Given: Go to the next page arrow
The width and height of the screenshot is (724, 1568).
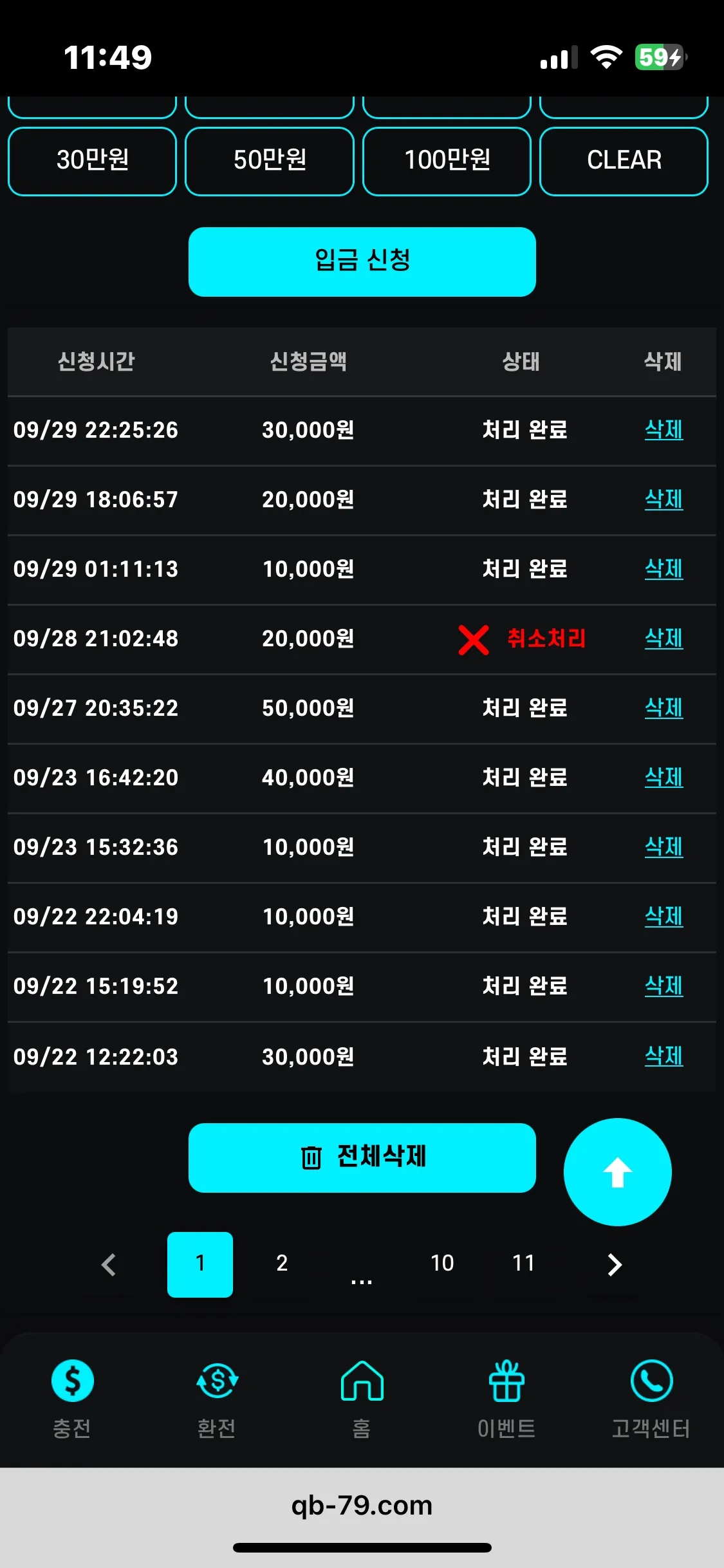Looking at the screenshot, I should point(615,1264).
